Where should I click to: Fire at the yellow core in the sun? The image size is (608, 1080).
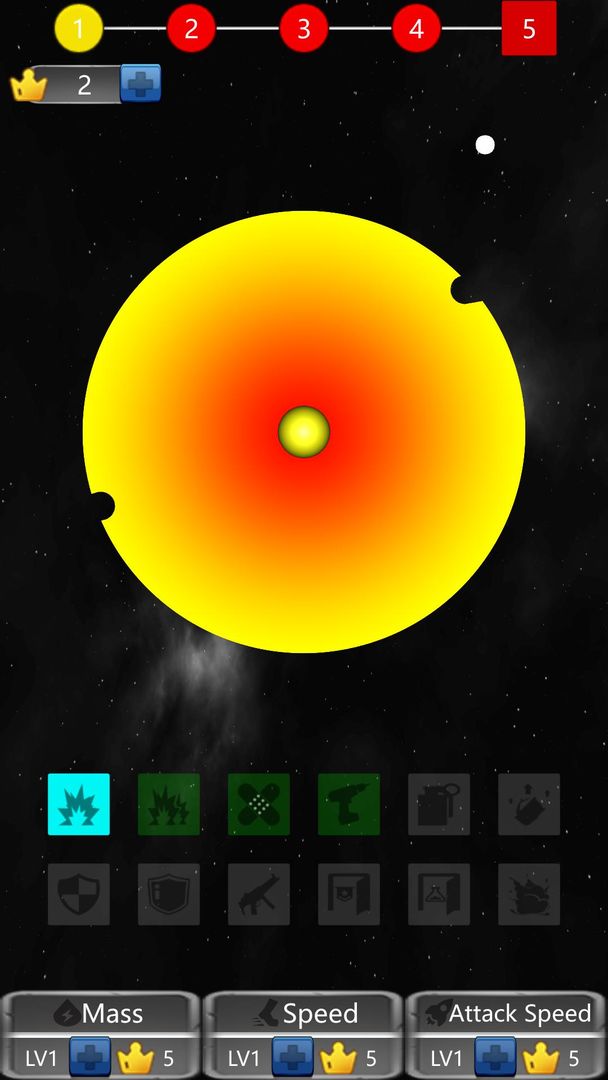point(304,431)
